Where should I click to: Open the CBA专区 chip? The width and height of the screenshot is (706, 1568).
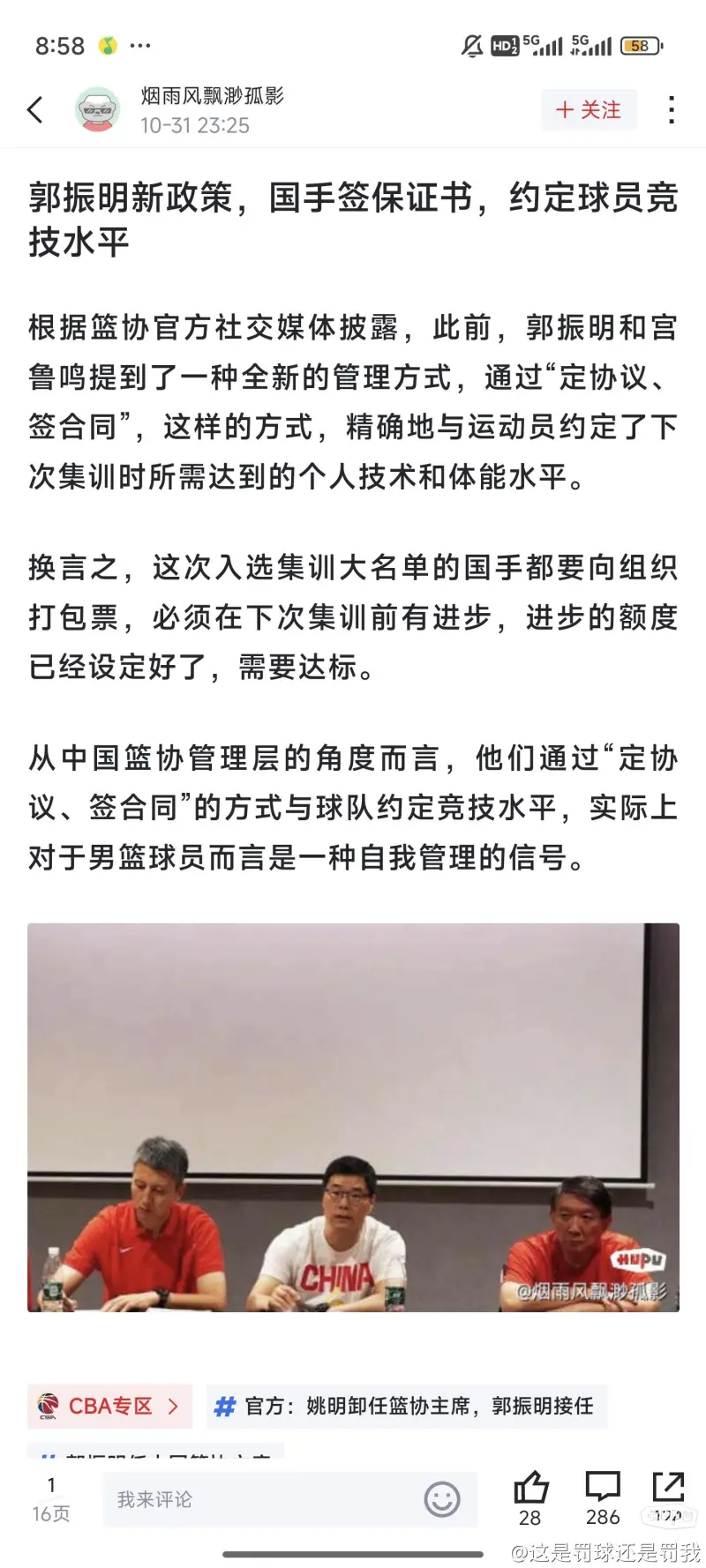tap(109, 1406)
